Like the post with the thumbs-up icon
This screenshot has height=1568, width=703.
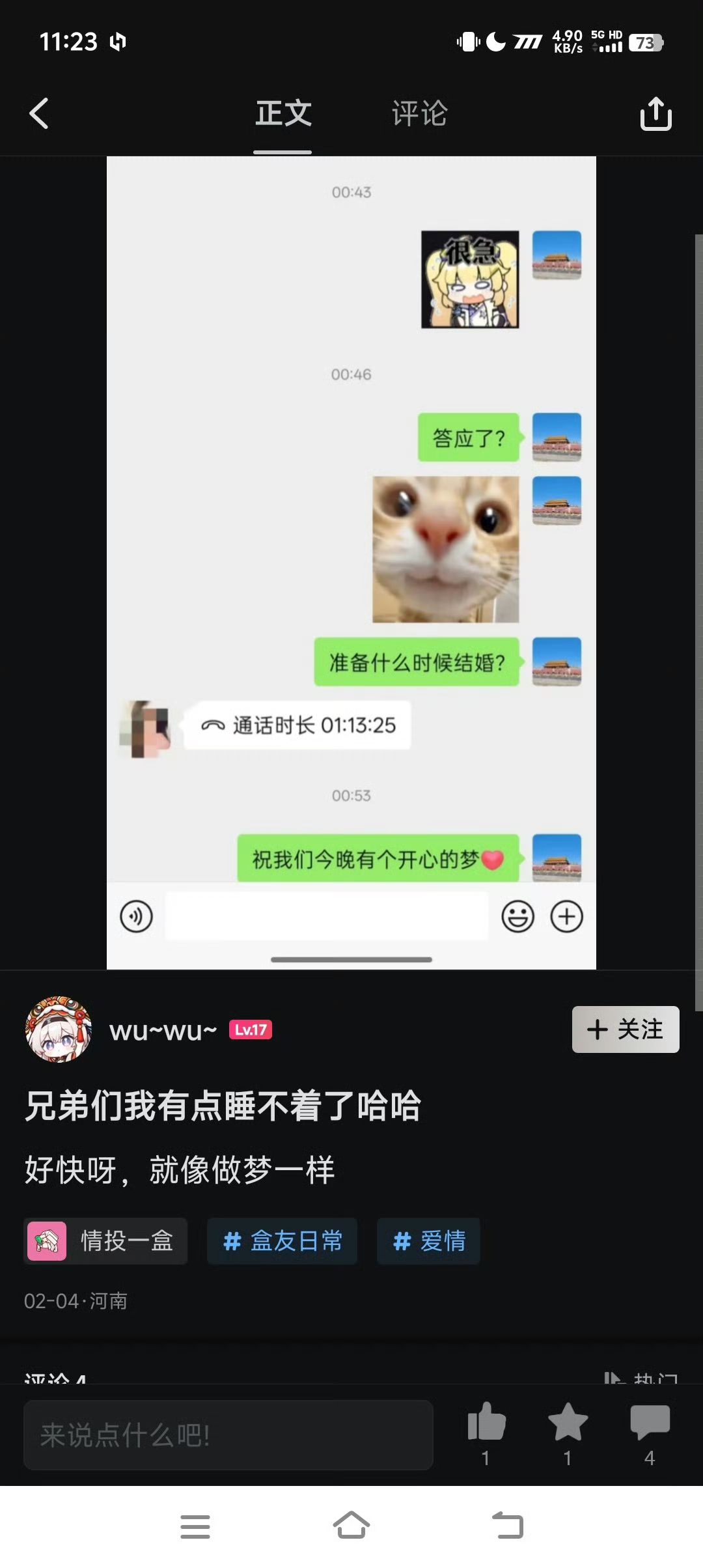[x=486, y=1433]
